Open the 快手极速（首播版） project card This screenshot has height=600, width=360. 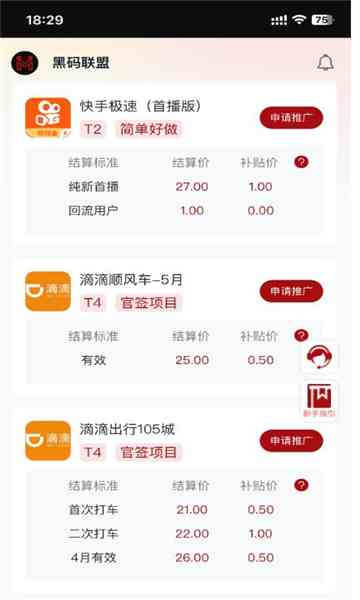tap(175, 162)
